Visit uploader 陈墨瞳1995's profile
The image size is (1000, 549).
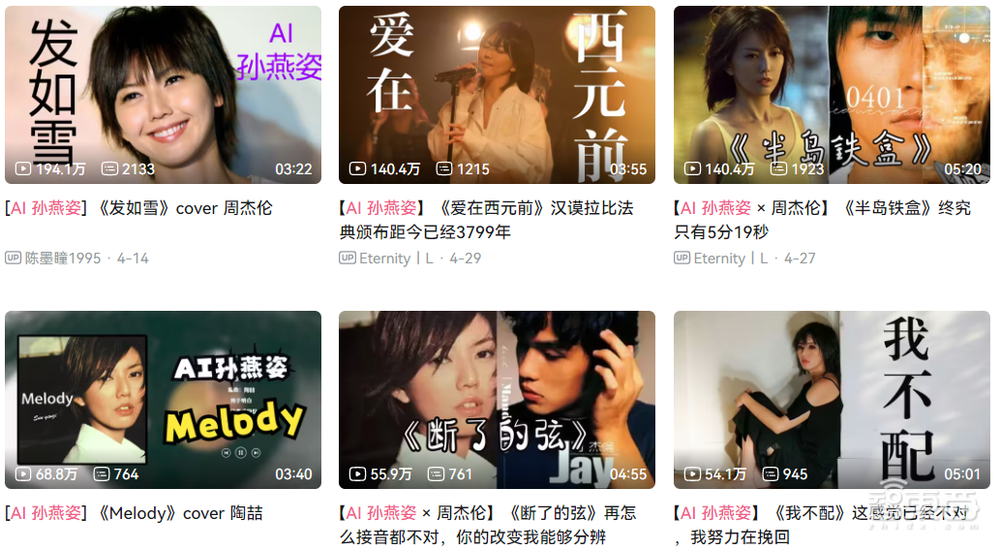(63, 258)
